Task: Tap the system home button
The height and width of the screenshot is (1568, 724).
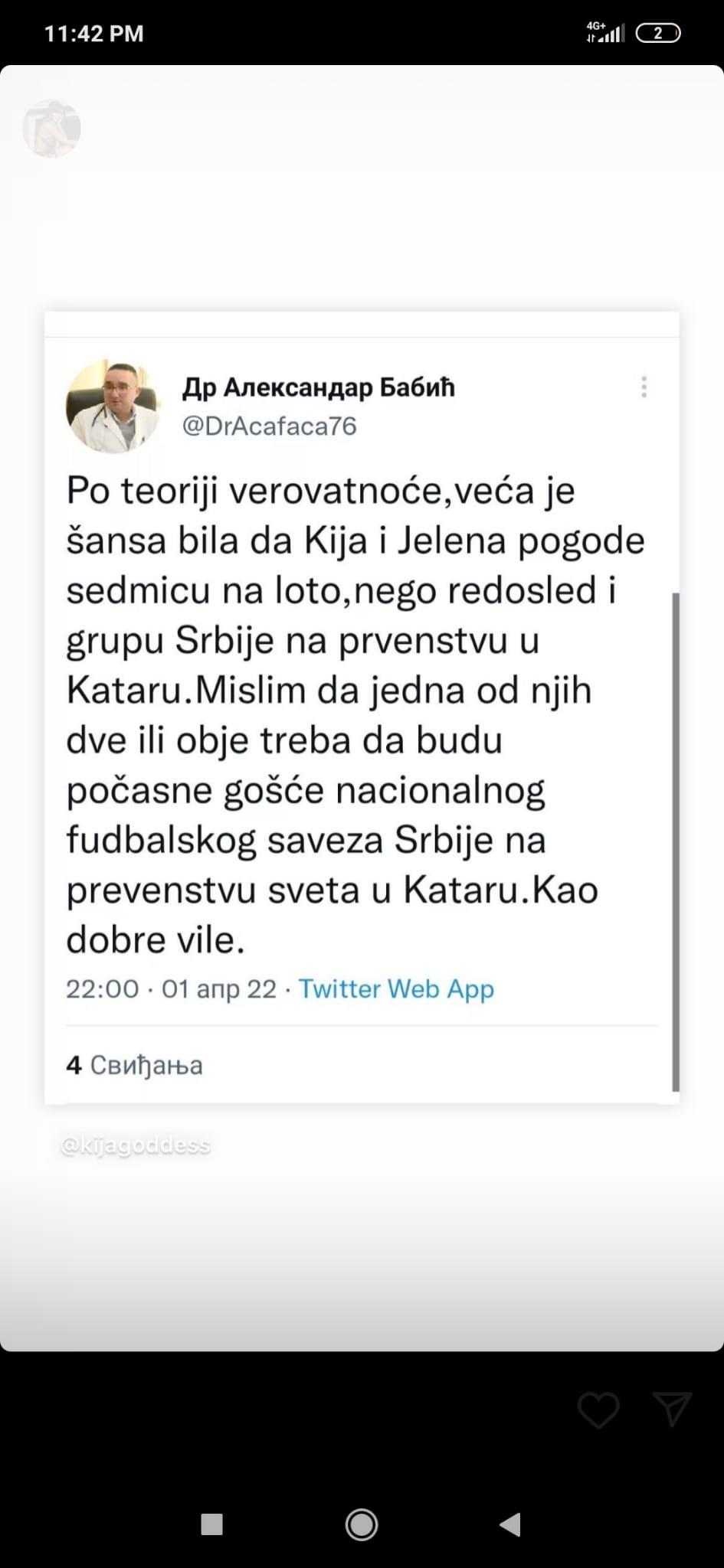Action: coord(362,1524)
